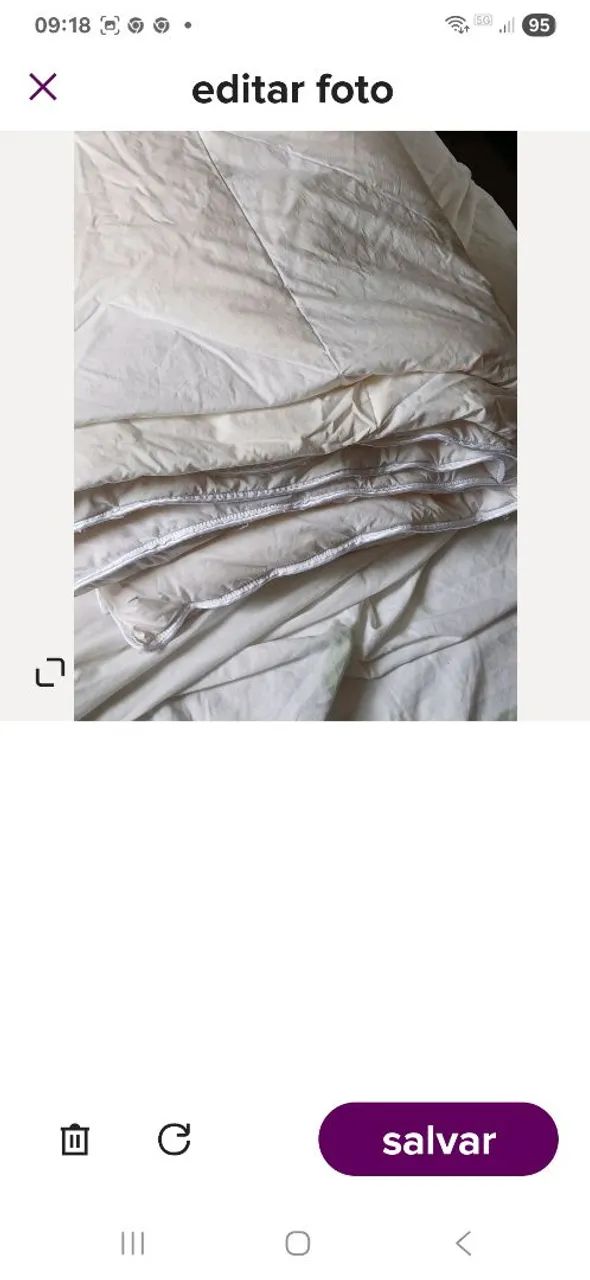Screen dimensions: 590x1280
Task: Rotate the photo with the rotate icon
Action: click(x=174, y=1139)
